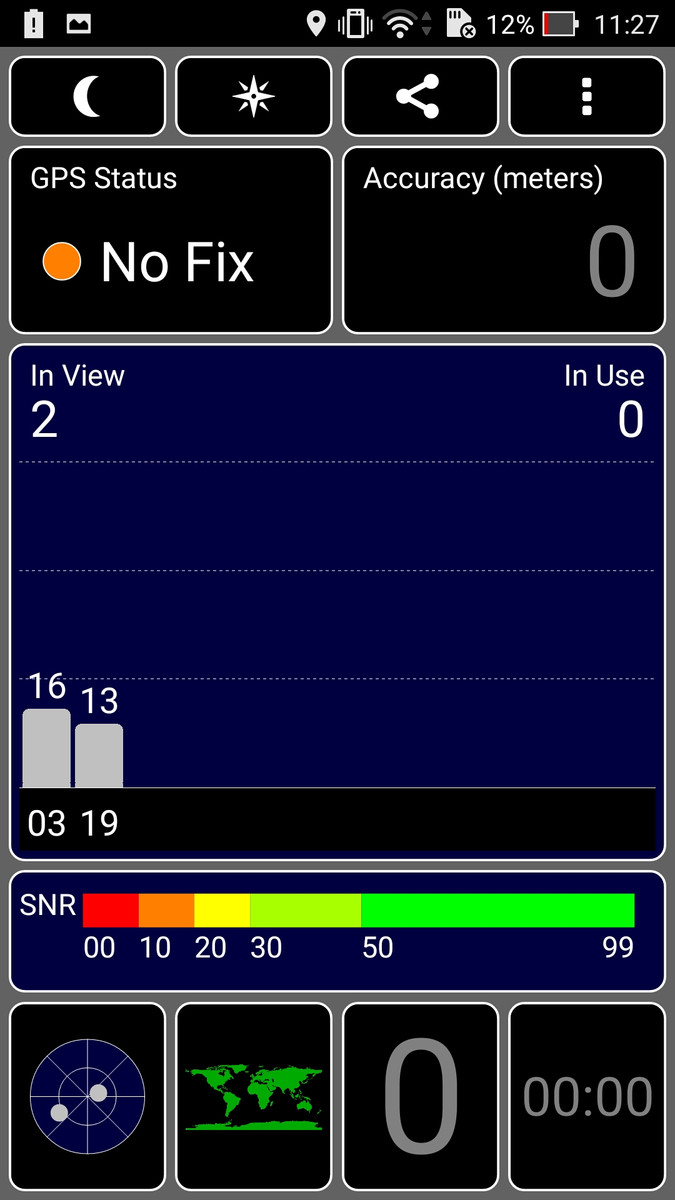
Task: Share the GPS data
Action: tap(420, 96)
